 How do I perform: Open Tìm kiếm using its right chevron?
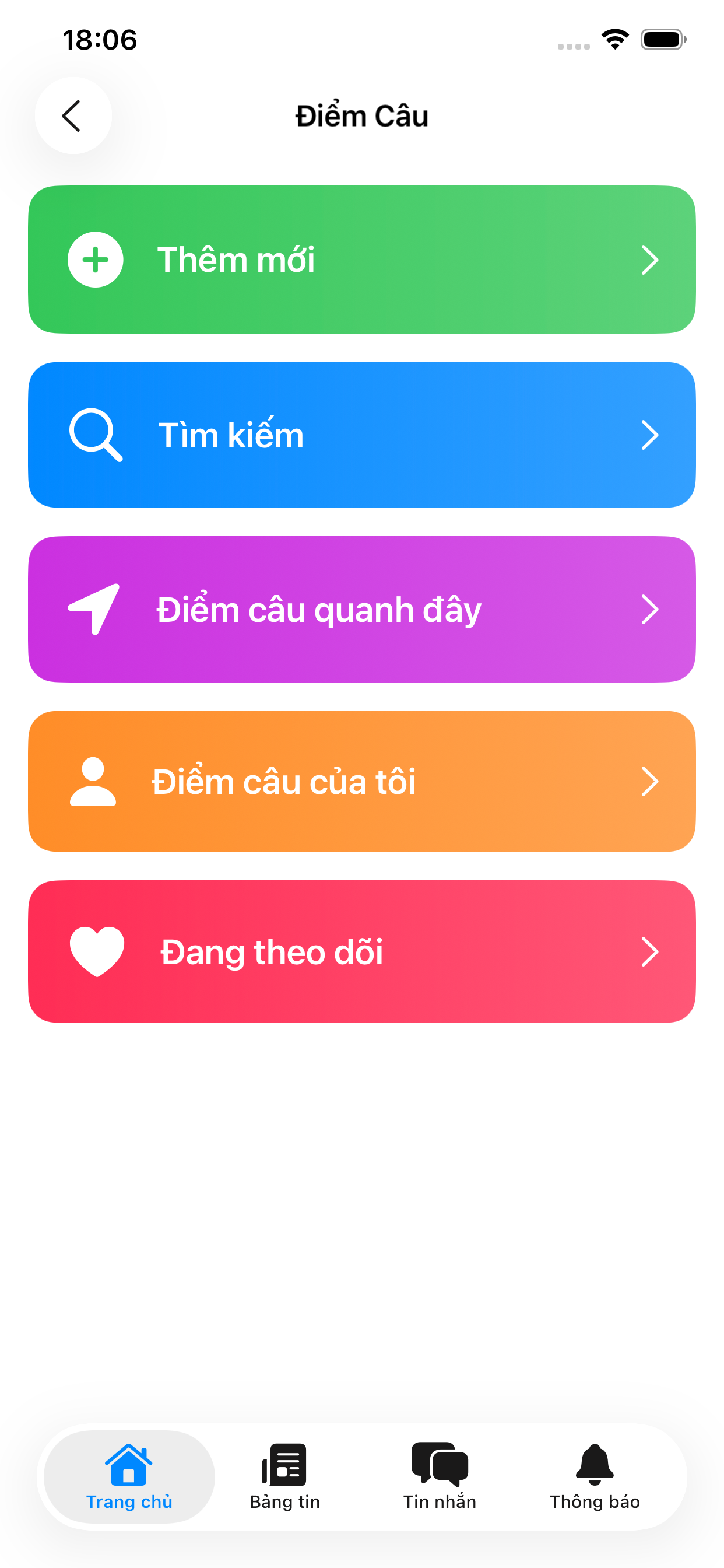pyautogui.click(x=650, y=434)
